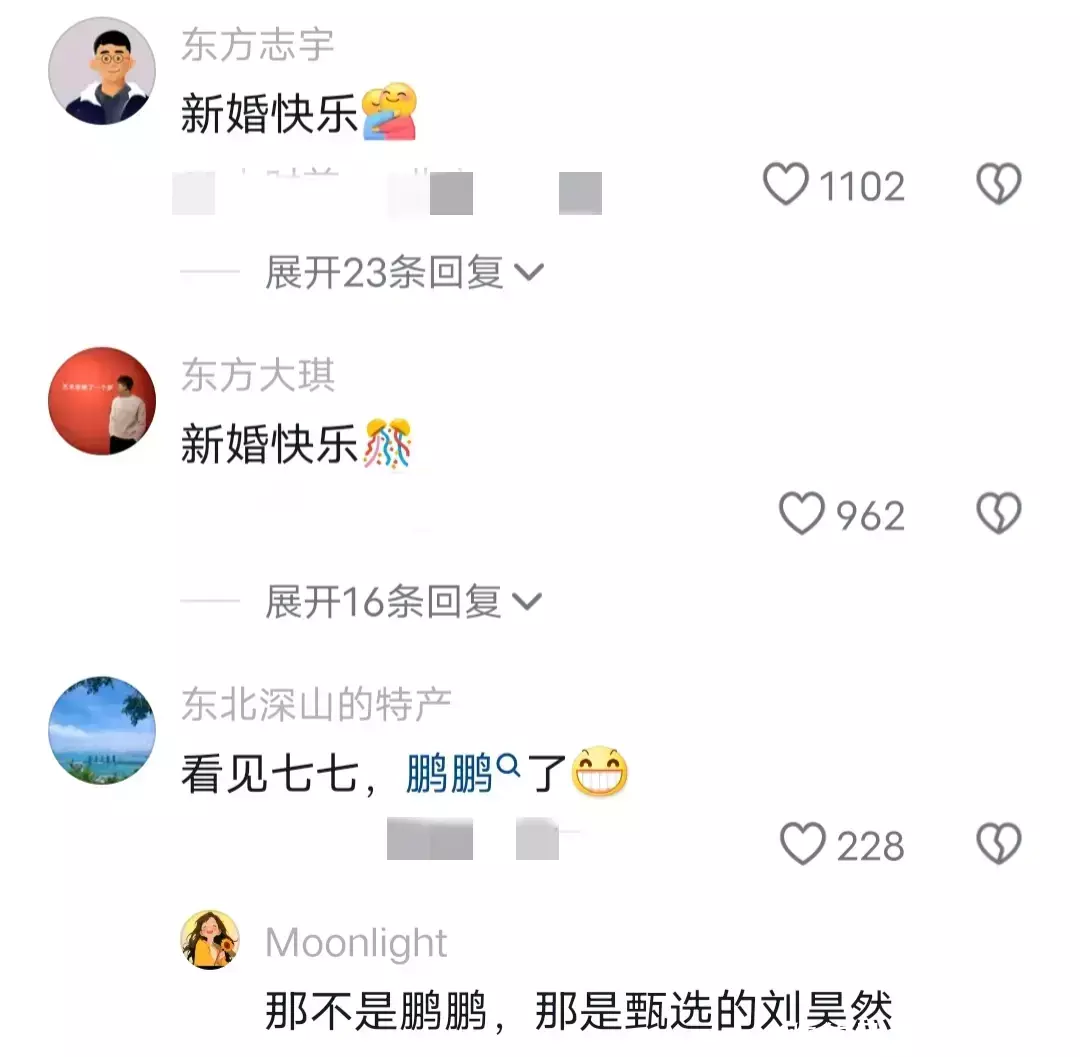Screen dimensions: 1080x1057
Task: Open the username 东方志宇
Action: pyautogui.click(x=257, y=46)
